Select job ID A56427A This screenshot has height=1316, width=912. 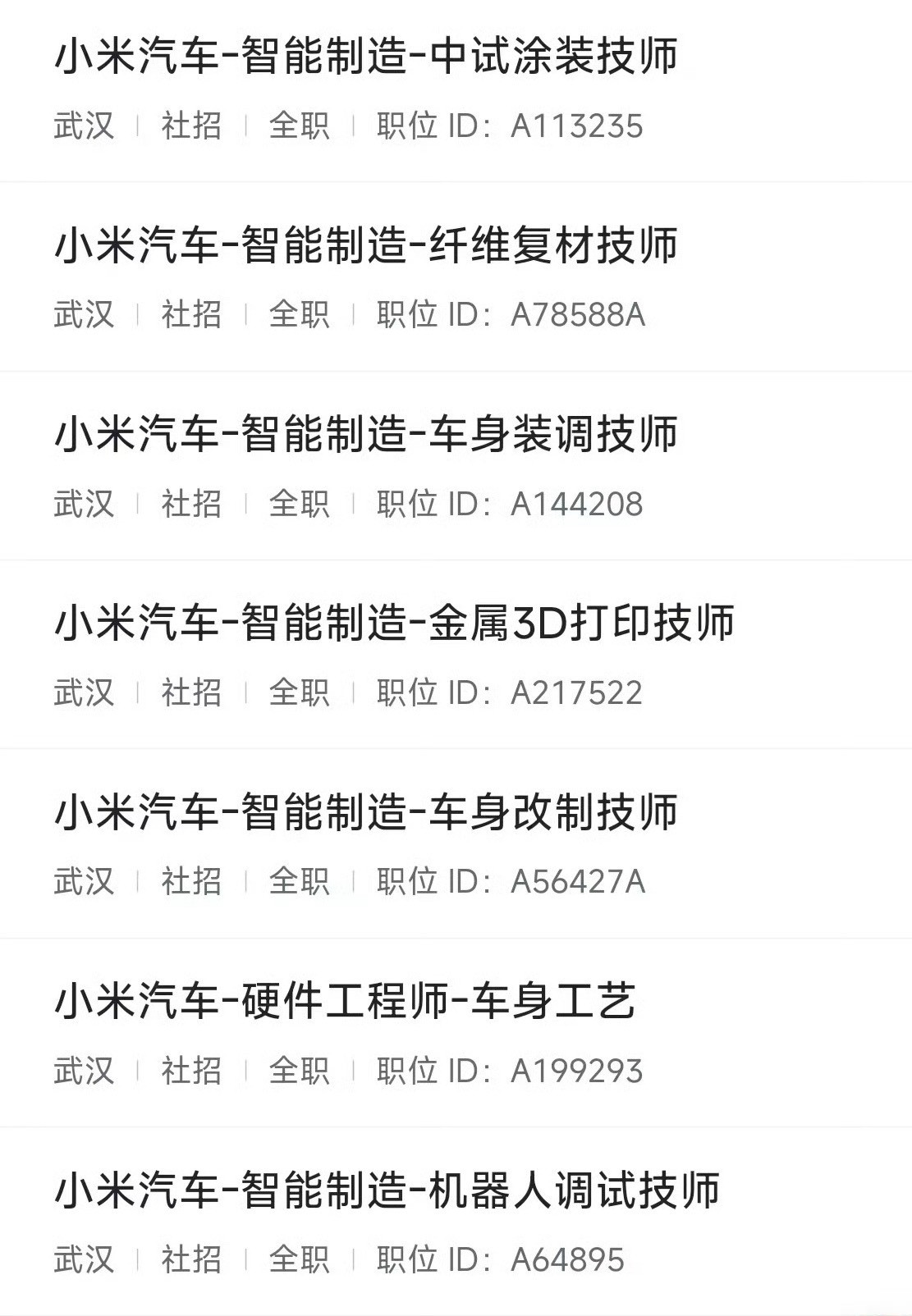click(x=579, y=882)
